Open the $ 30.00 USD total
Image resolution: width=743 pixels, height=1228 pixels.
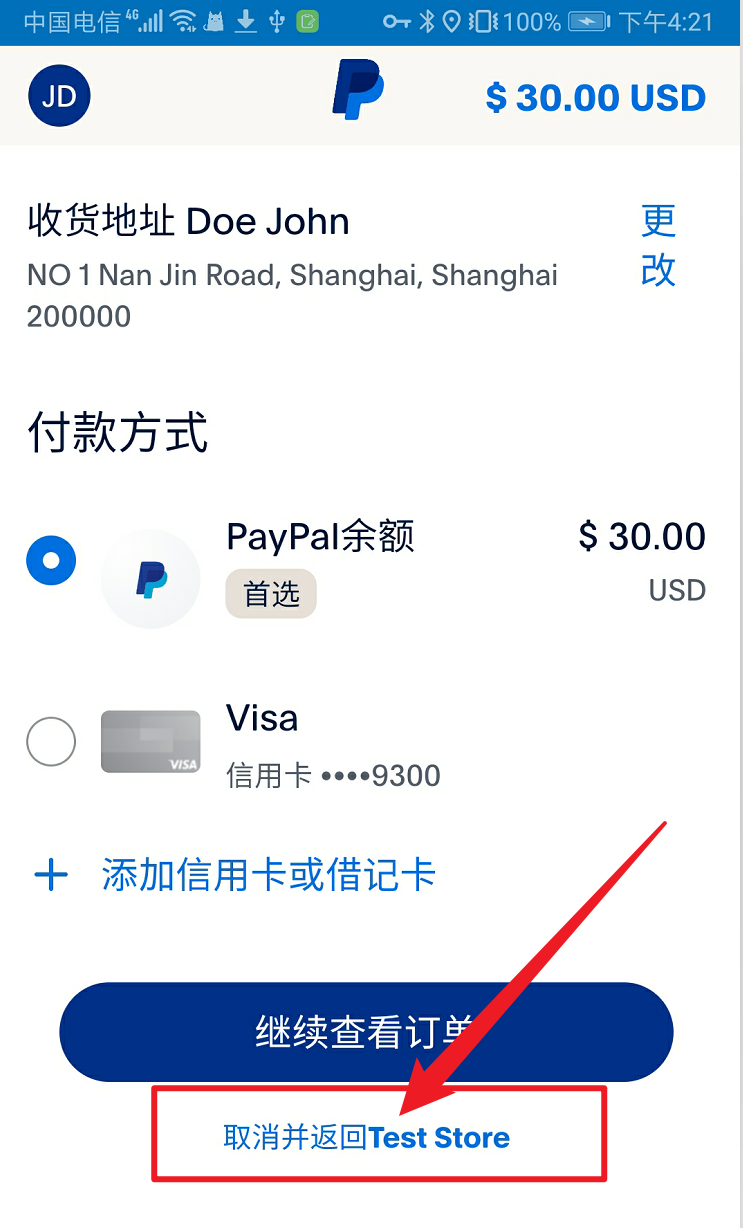tap(595, 98)
